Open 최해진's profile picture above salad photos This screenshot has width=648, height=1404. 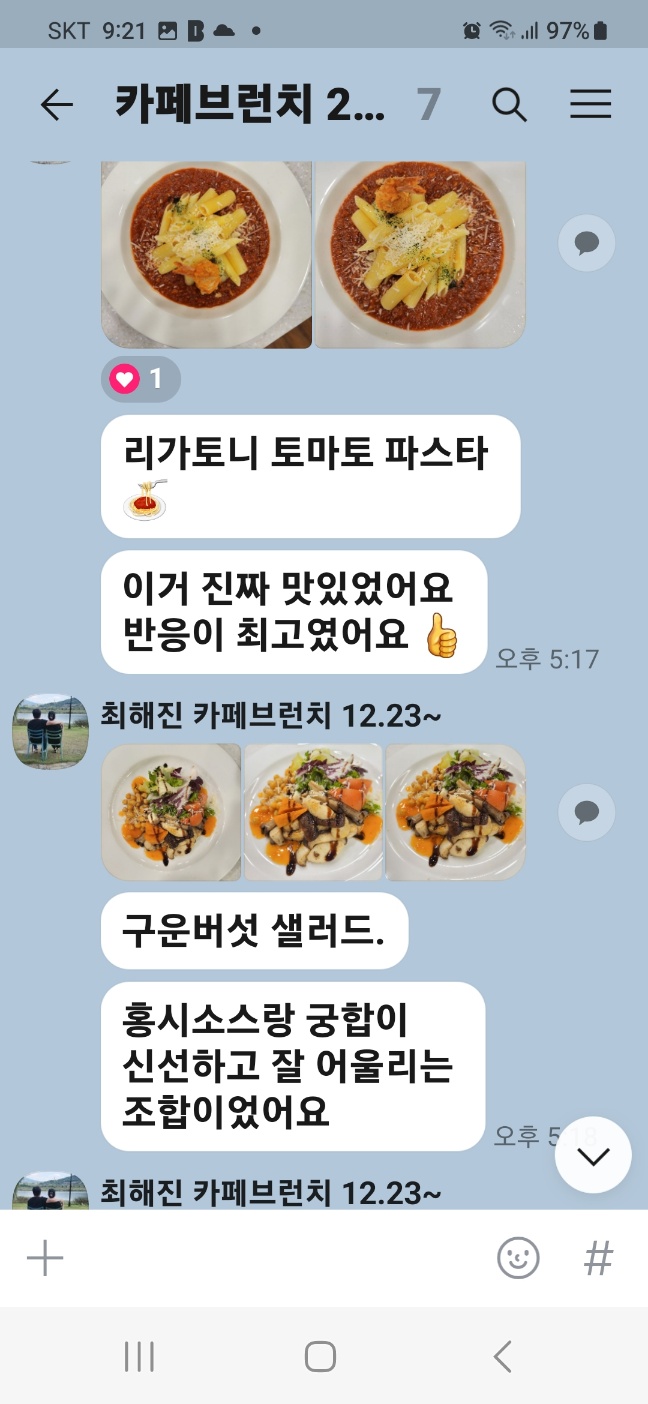pyautogui.click(x=50, y=732)
